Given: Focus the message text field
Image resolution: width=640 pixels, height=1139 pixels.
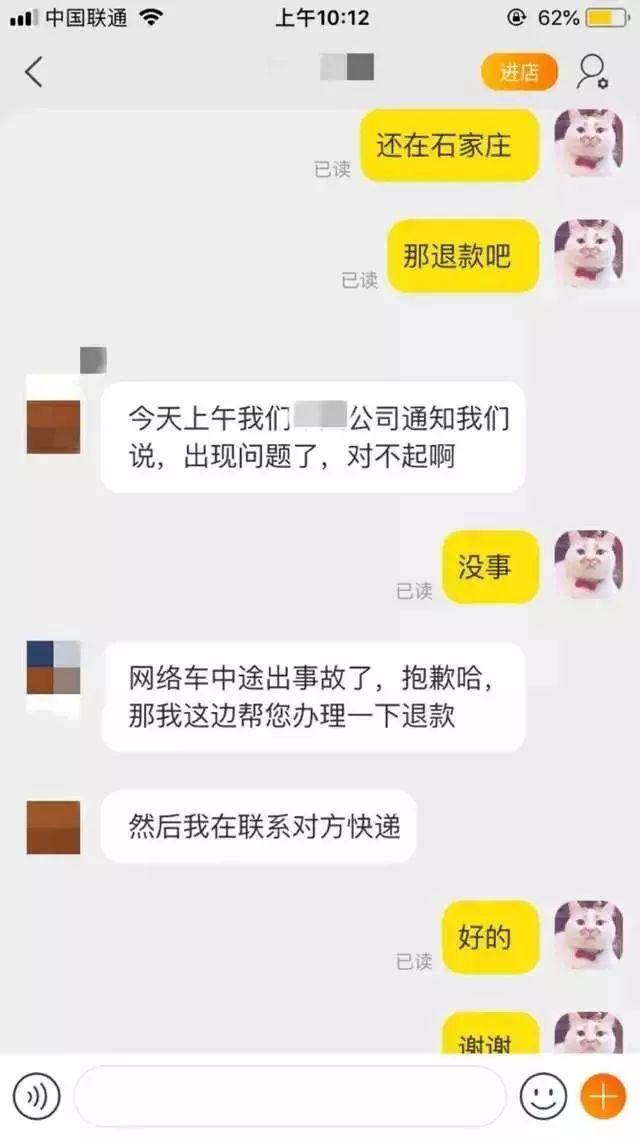Looking at the screenshot, I should 290,1097.
